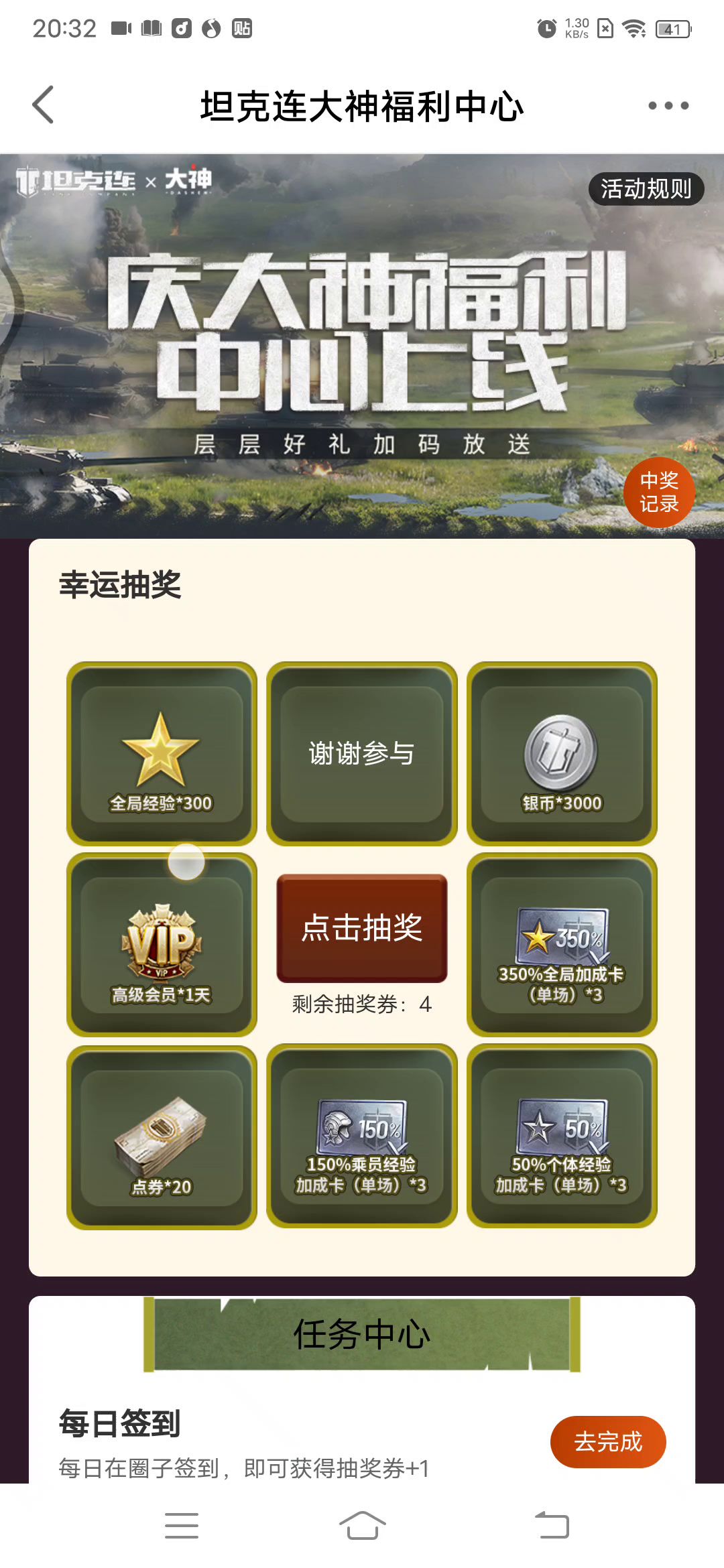Go back using the header arrow
This screenshot has height=1568, width=724.
(x=43, y=105)
